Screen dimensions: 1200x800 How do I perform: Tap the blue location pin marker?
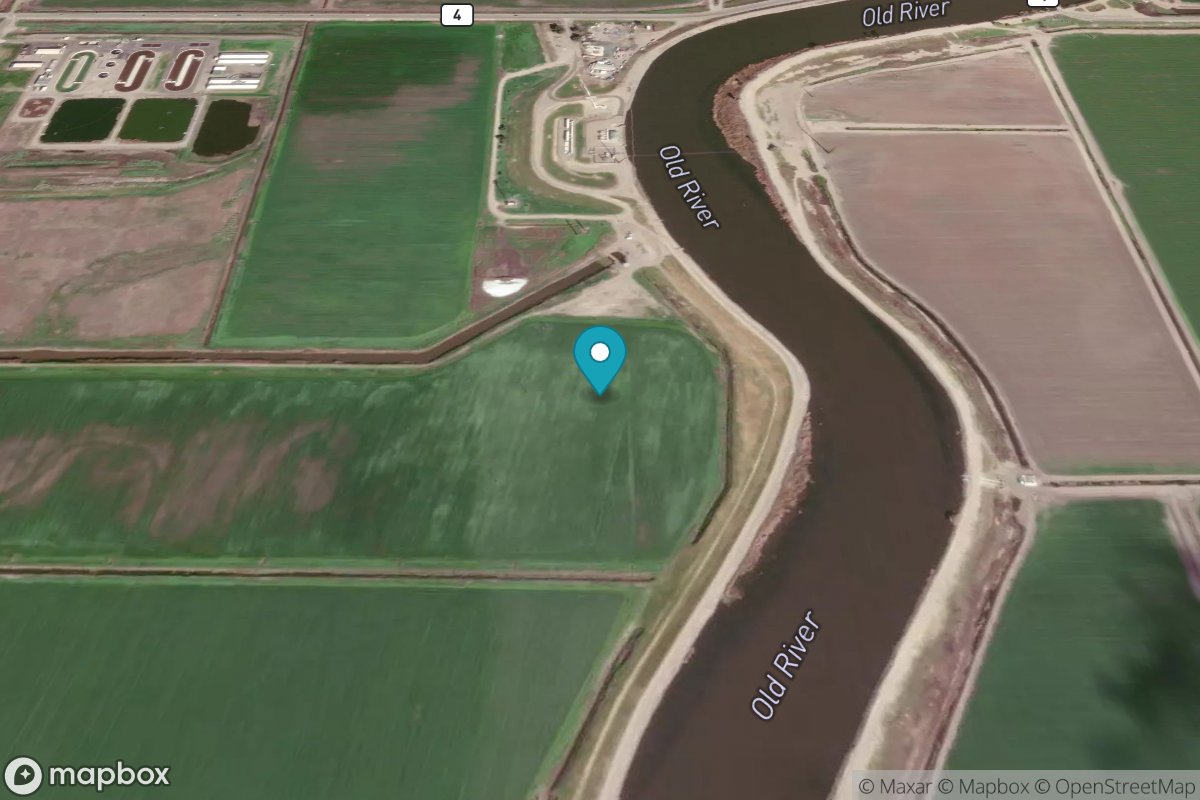click(x=599, y=357)
